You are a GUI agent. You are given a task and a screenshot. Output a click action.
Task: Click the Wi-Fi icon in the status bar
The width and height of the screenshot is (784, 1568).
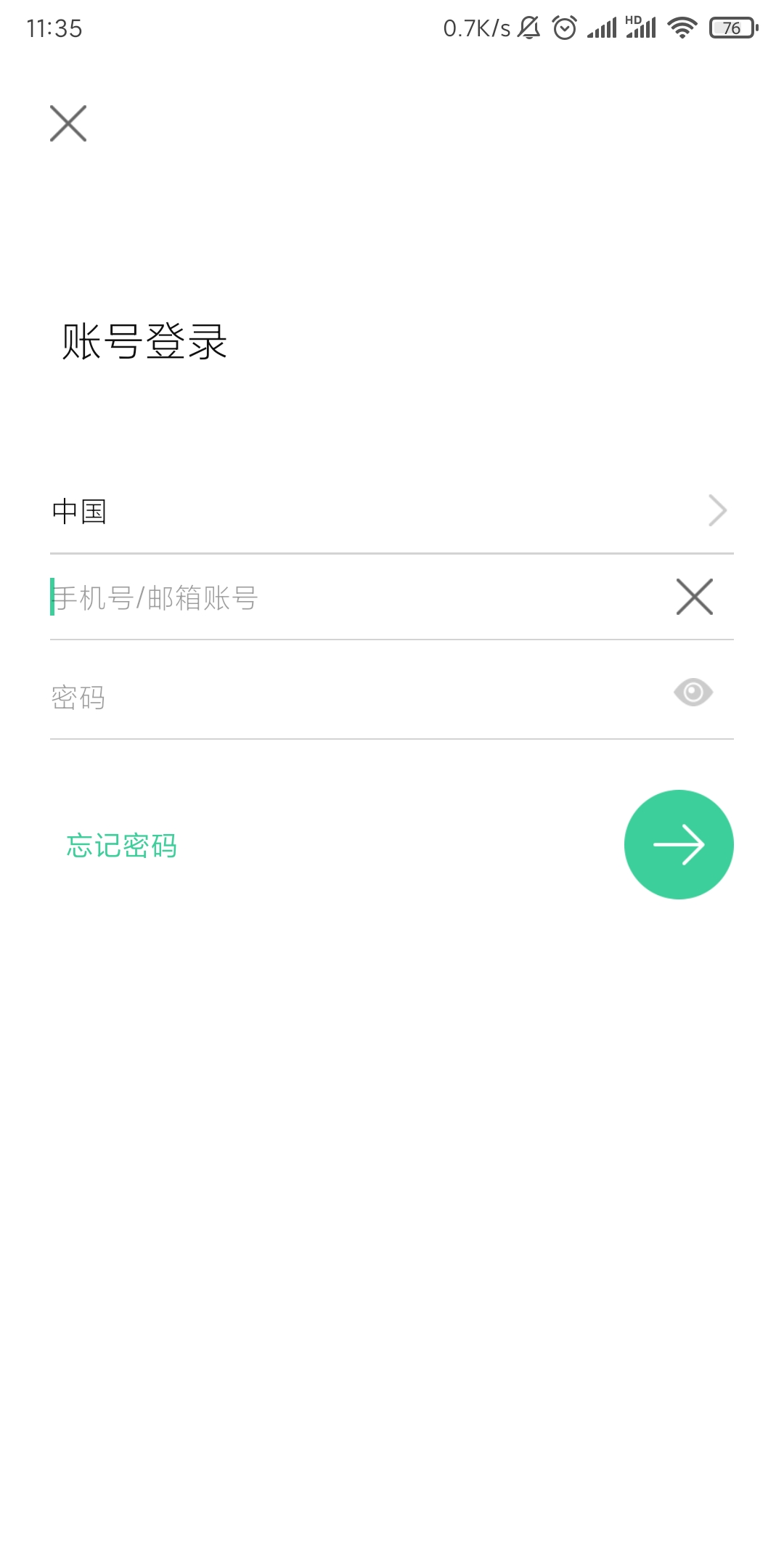click(x=681, y=28)
